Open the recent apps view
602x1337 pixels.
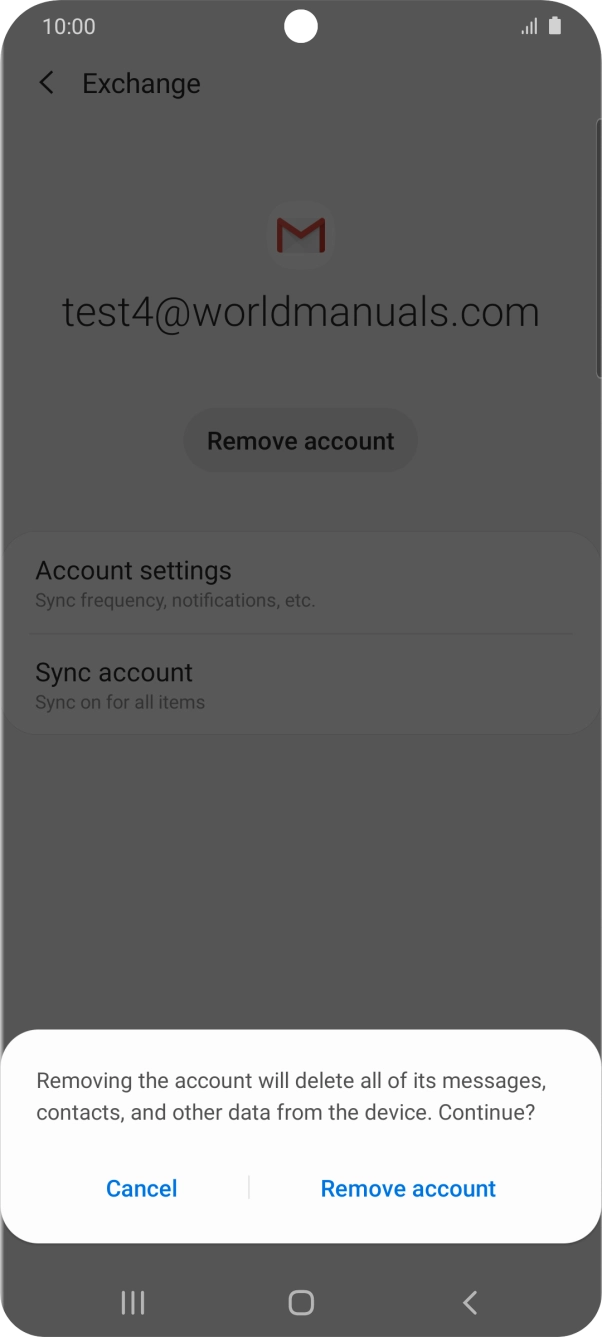tap(133, 1302)
